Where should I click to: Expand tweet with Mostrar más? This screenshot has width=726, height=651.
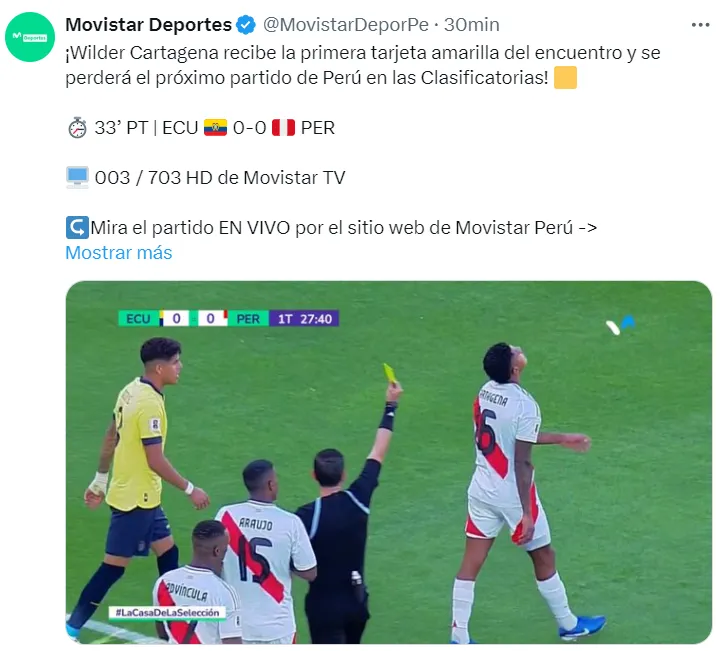(118, 252)
